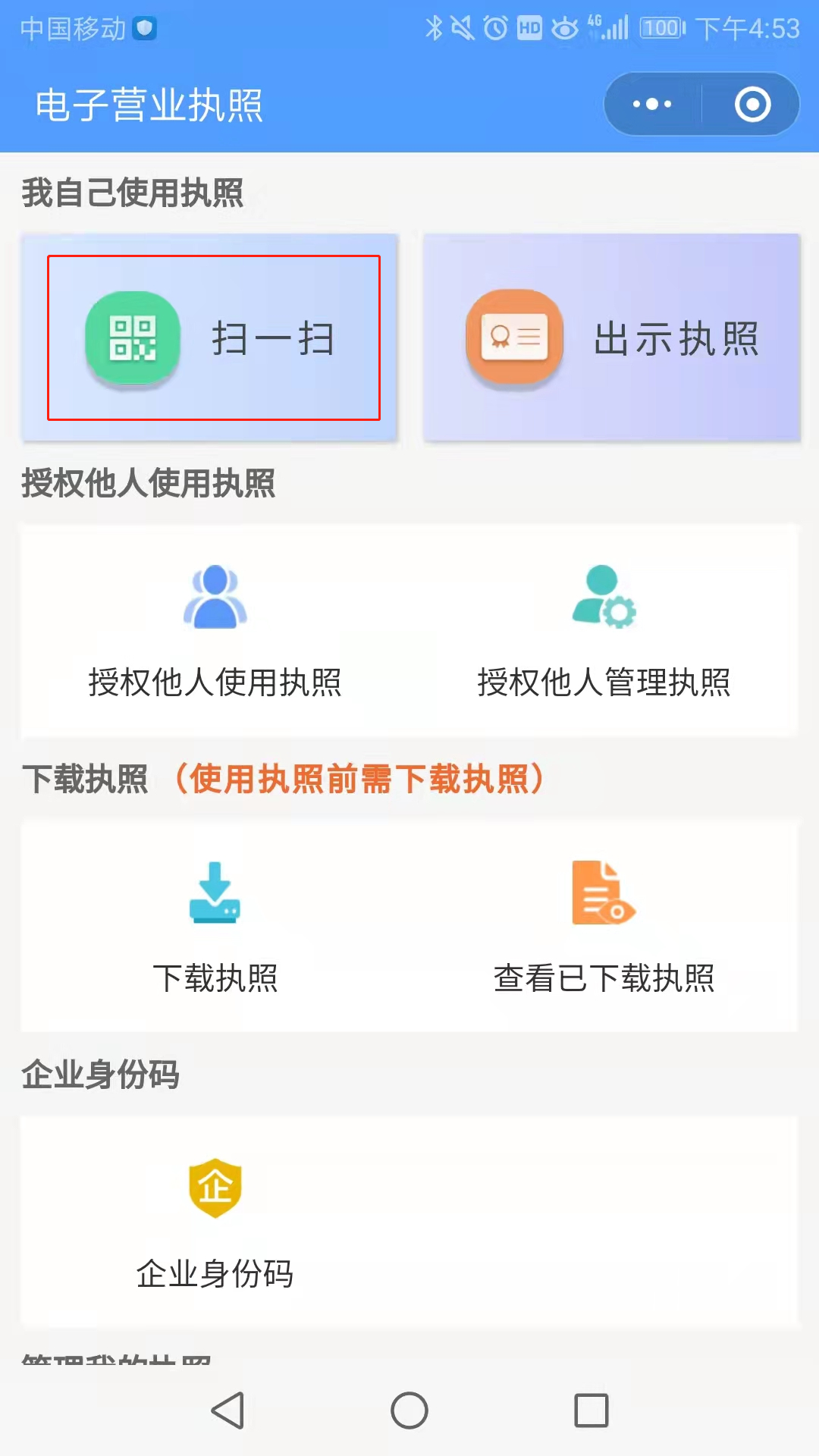
Task: Return to the home screen
Action: [409, 1410]
